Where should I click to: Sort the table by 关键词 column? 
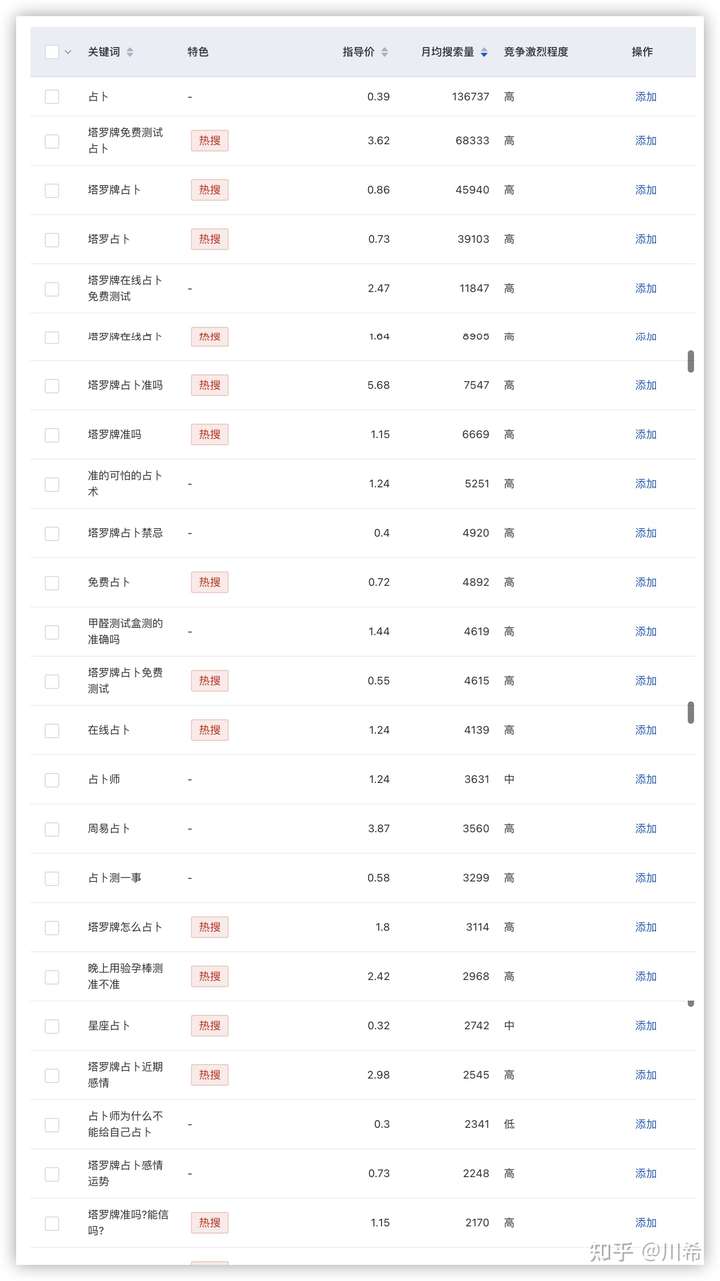[x=130, y=52]
